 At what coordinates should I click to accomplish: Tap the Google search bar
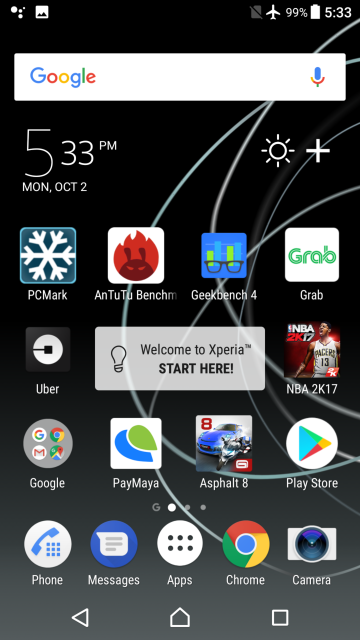180,77
